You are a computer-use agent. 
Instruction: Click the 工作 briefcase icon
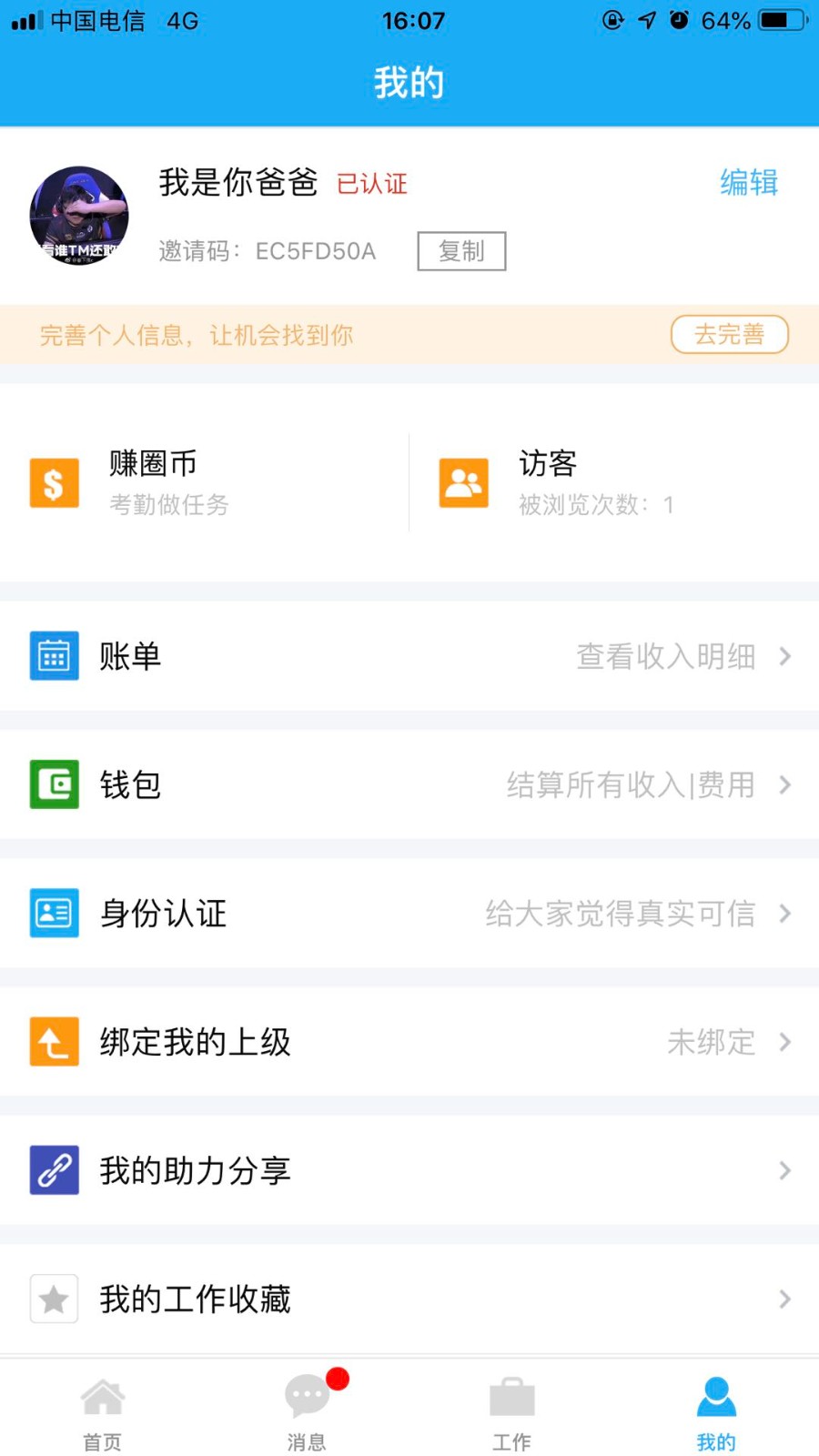(x=511, y=1395)
